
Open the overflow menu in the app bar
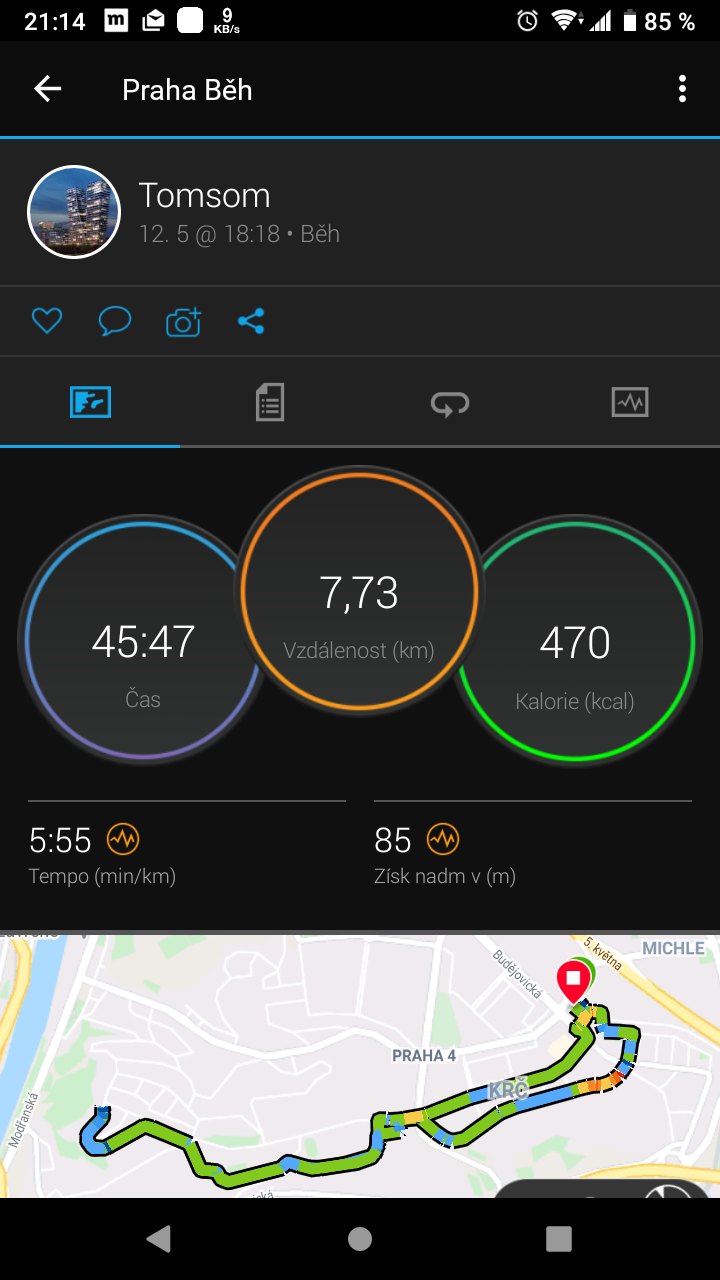point(682,89)
